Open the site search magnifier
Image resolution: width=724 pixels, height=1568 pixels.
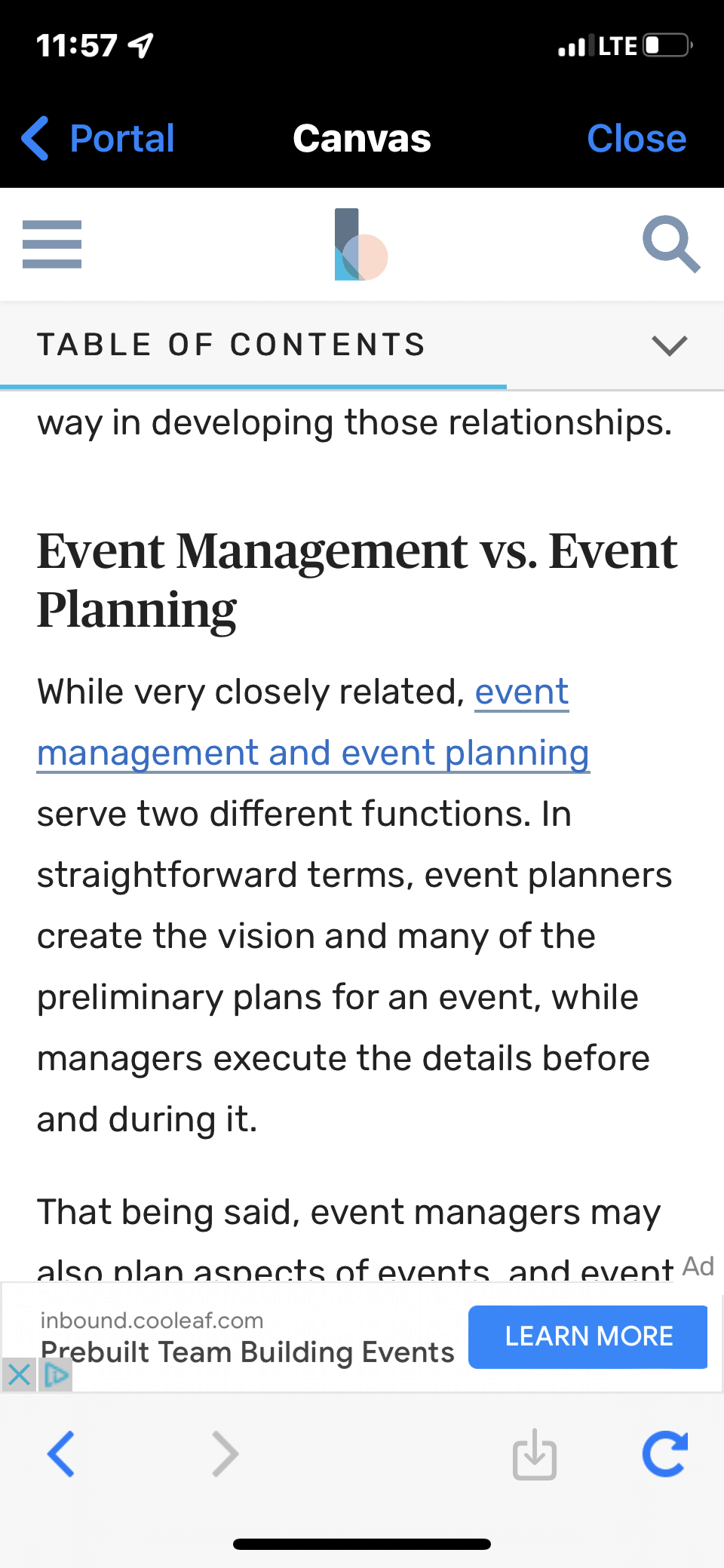click(x=671, y=244)
